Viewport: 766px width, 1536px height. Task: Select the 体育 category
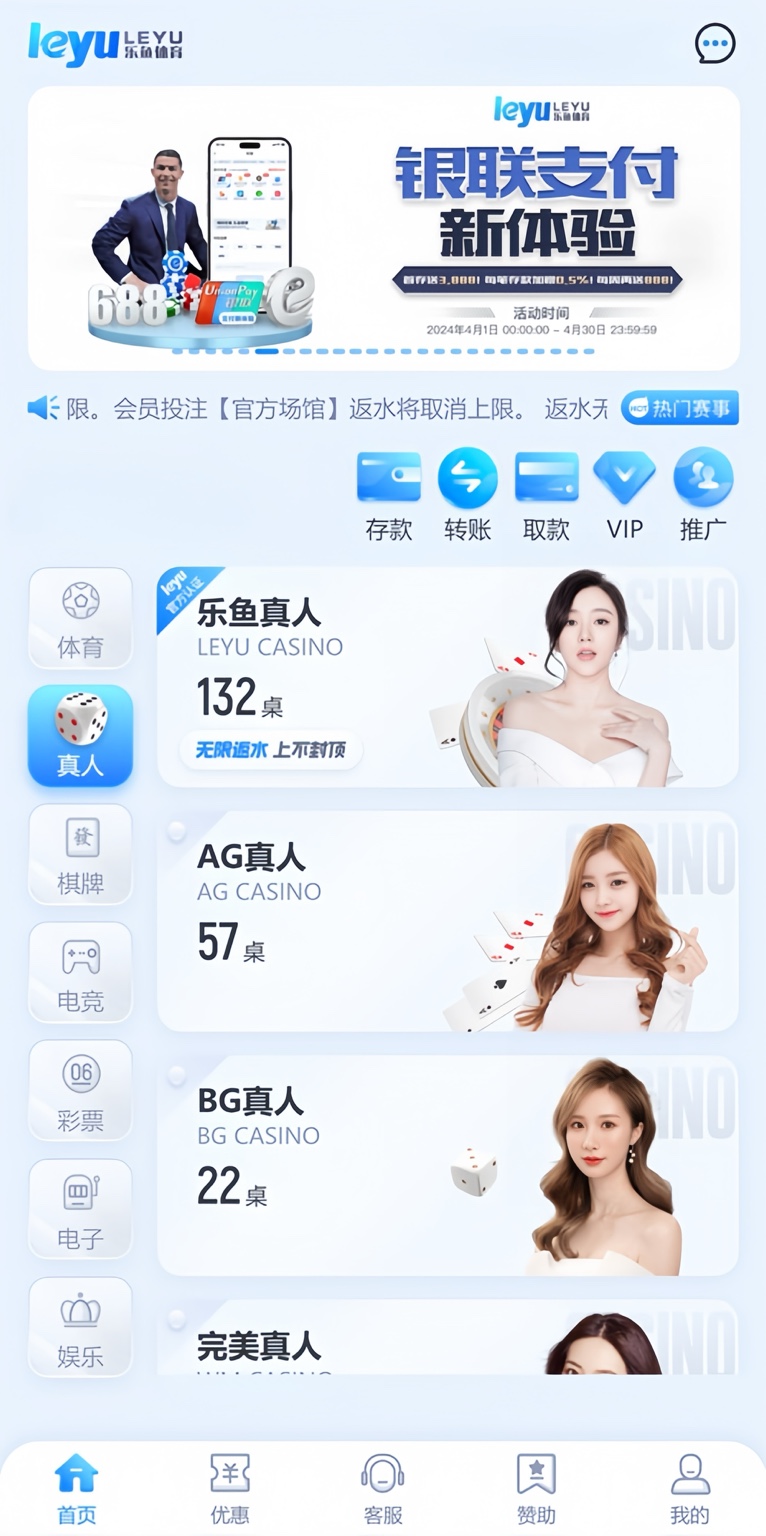coord(80,619)
